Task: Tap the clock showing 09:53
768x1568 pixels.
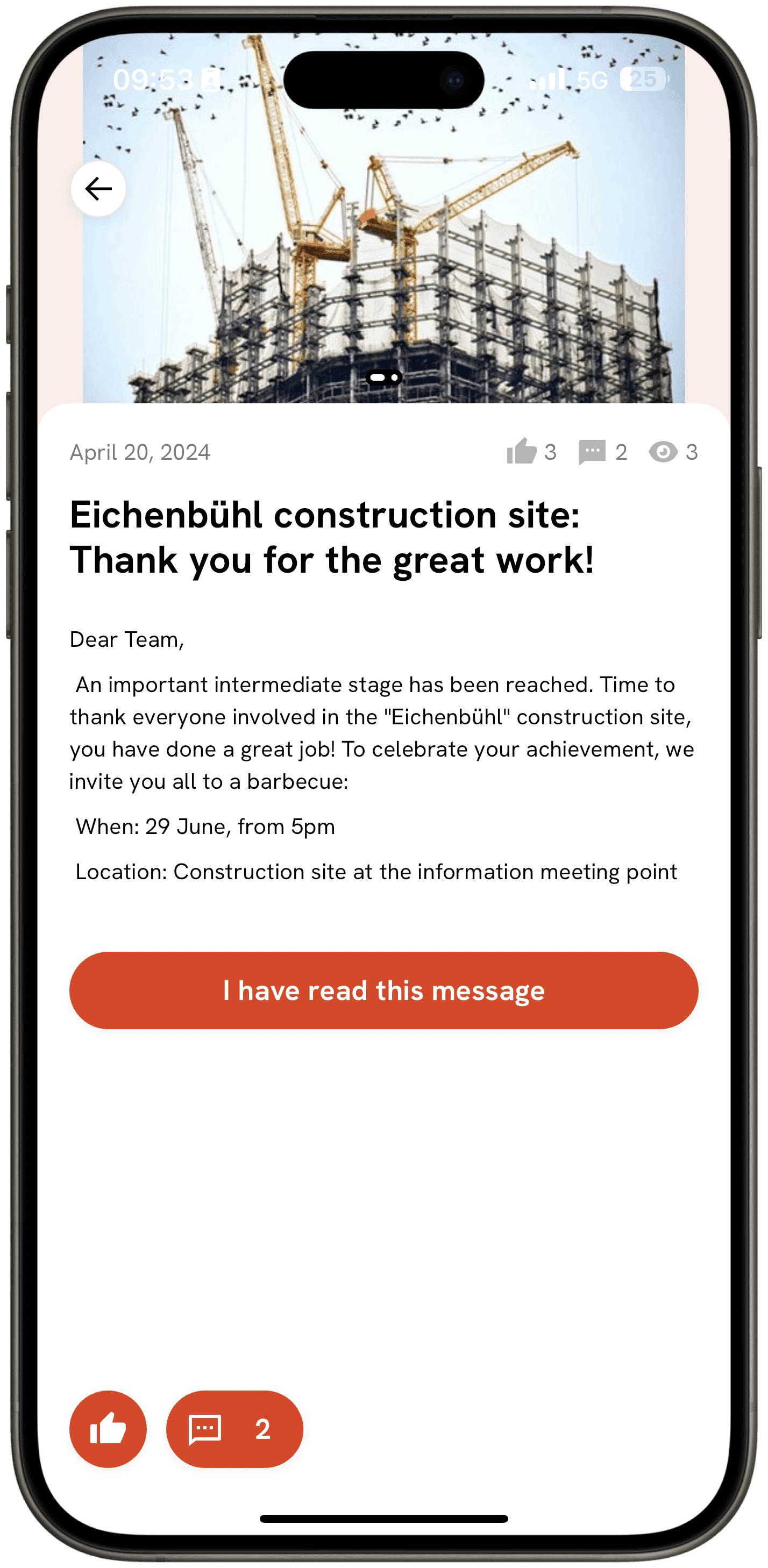Action: point(154,79)
